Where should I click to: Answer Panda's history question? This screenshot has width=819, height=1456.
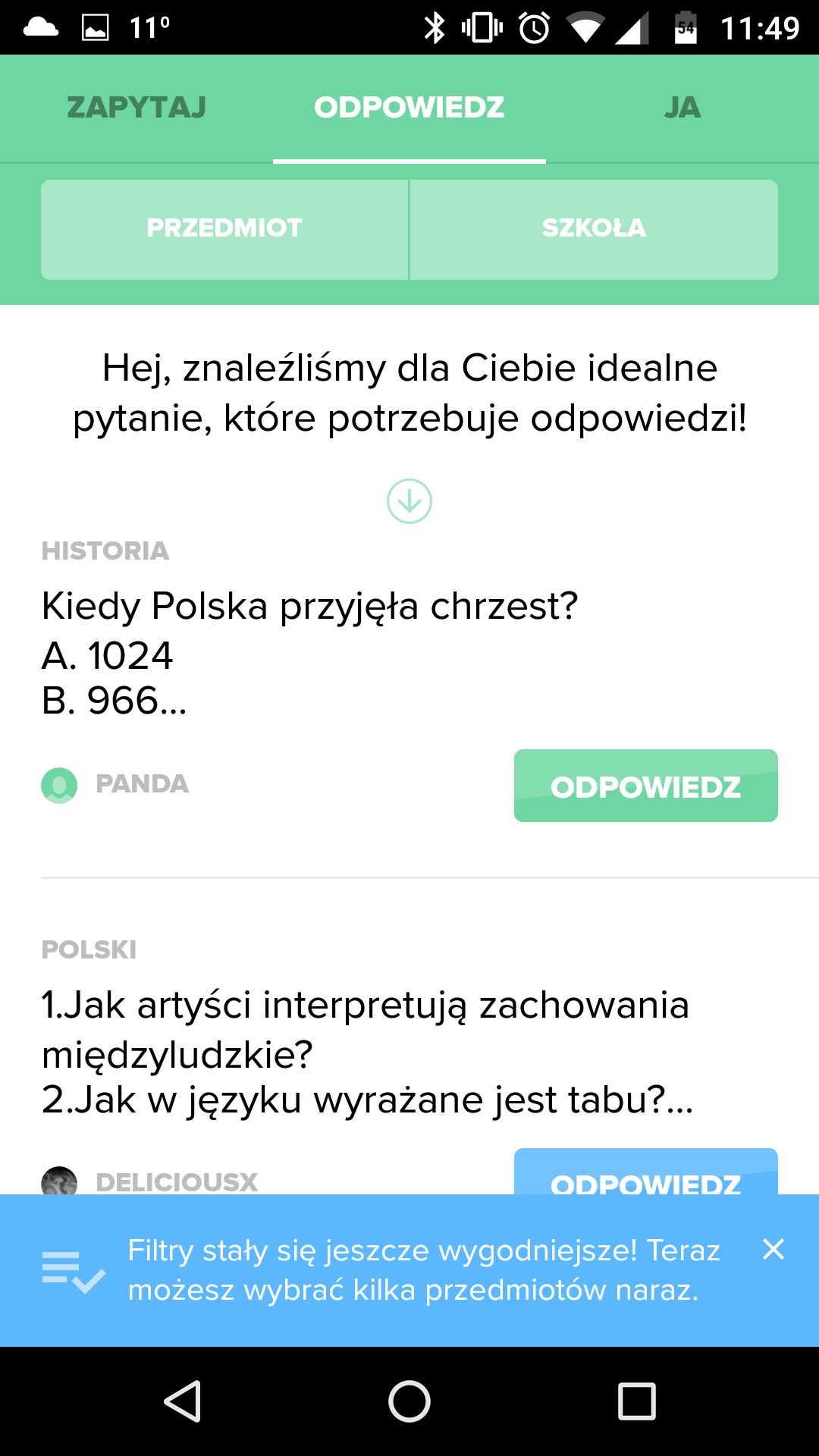(x=646, y=786)
